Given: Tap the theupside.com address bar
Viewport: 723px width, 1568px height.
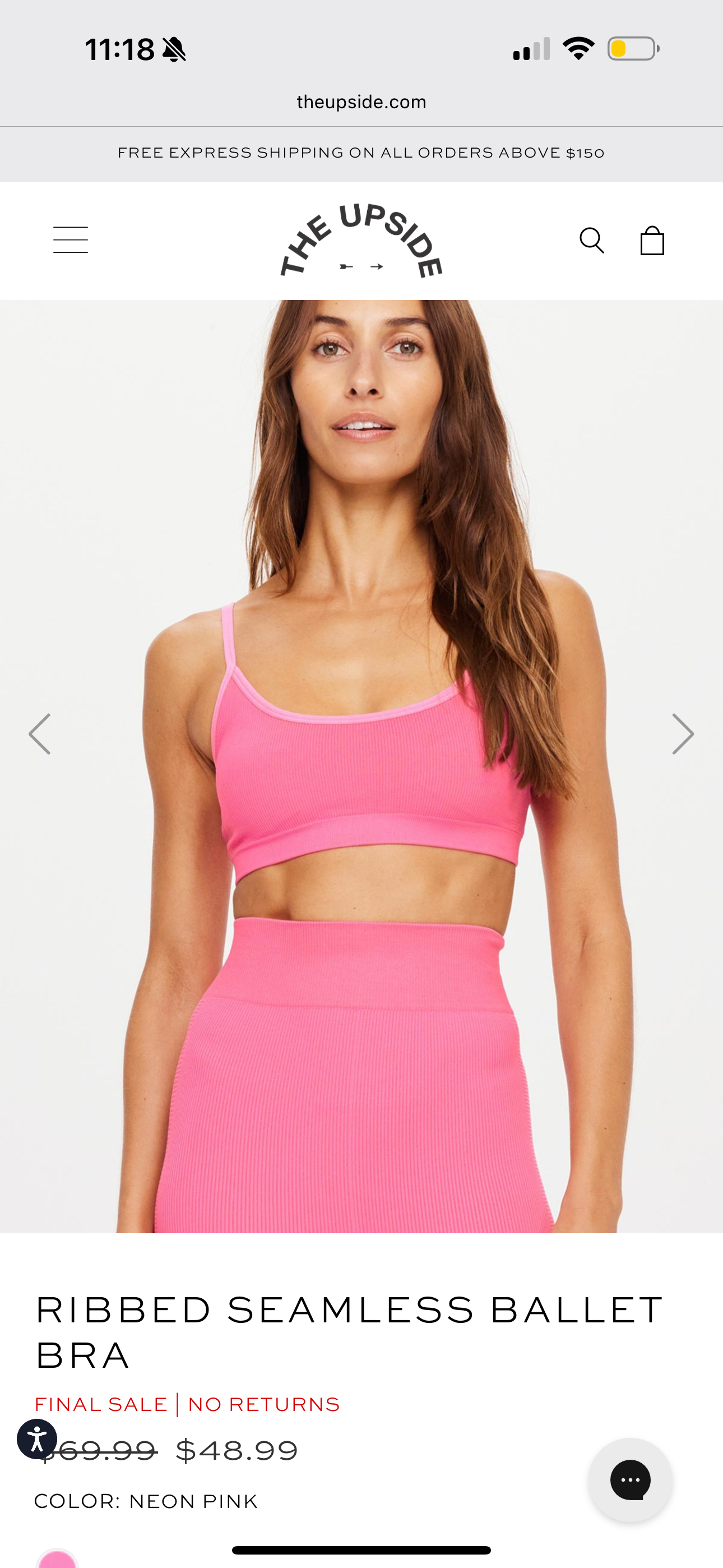Looking at the screenshot, I should click(361, 102).
